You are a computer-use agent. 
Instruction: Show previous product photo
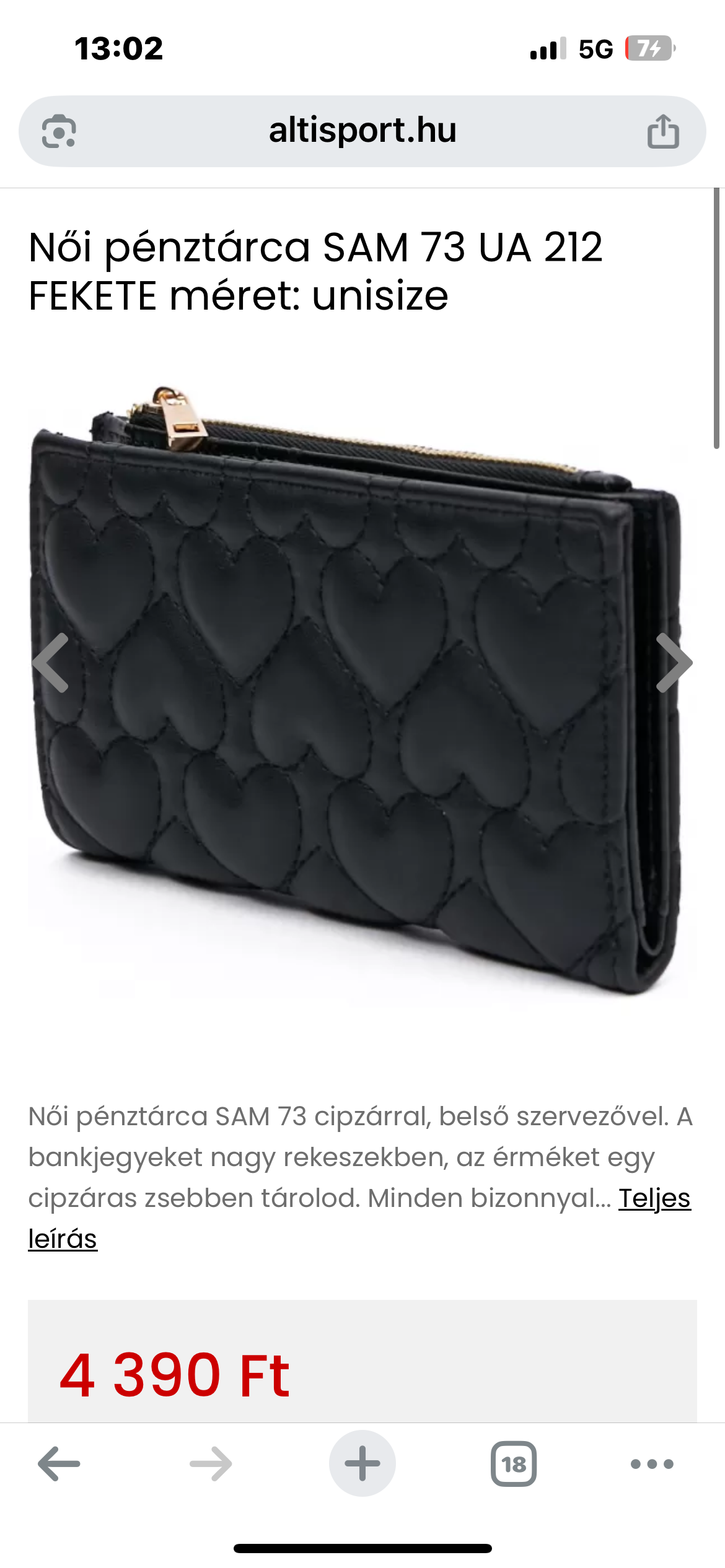point(51,663)
